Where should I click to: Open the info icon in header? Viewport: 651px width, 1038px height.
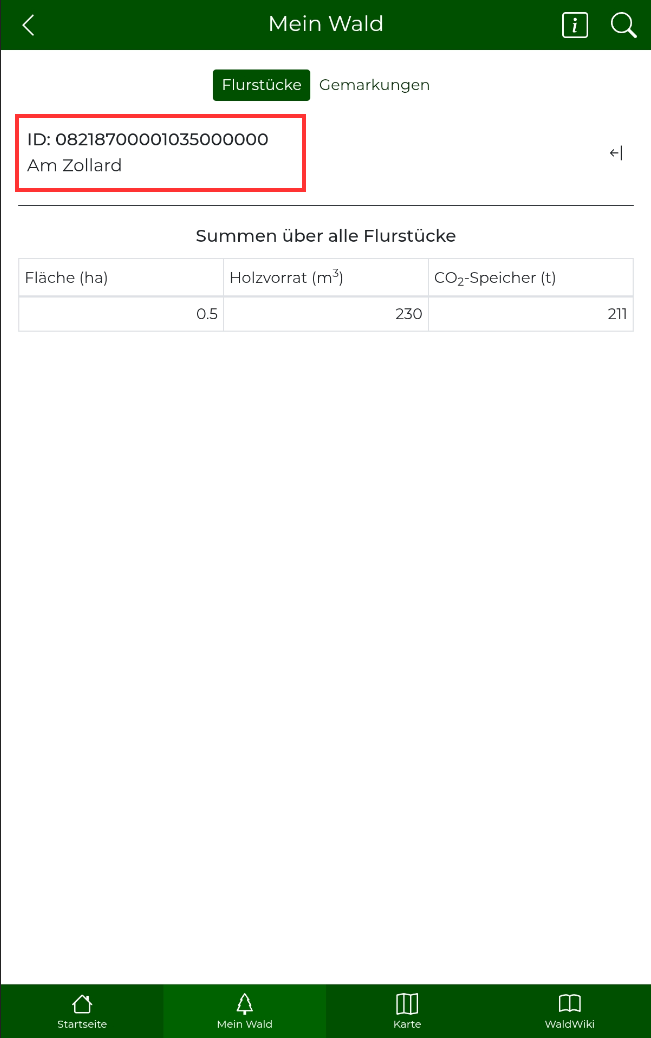[x=575, y=25]
